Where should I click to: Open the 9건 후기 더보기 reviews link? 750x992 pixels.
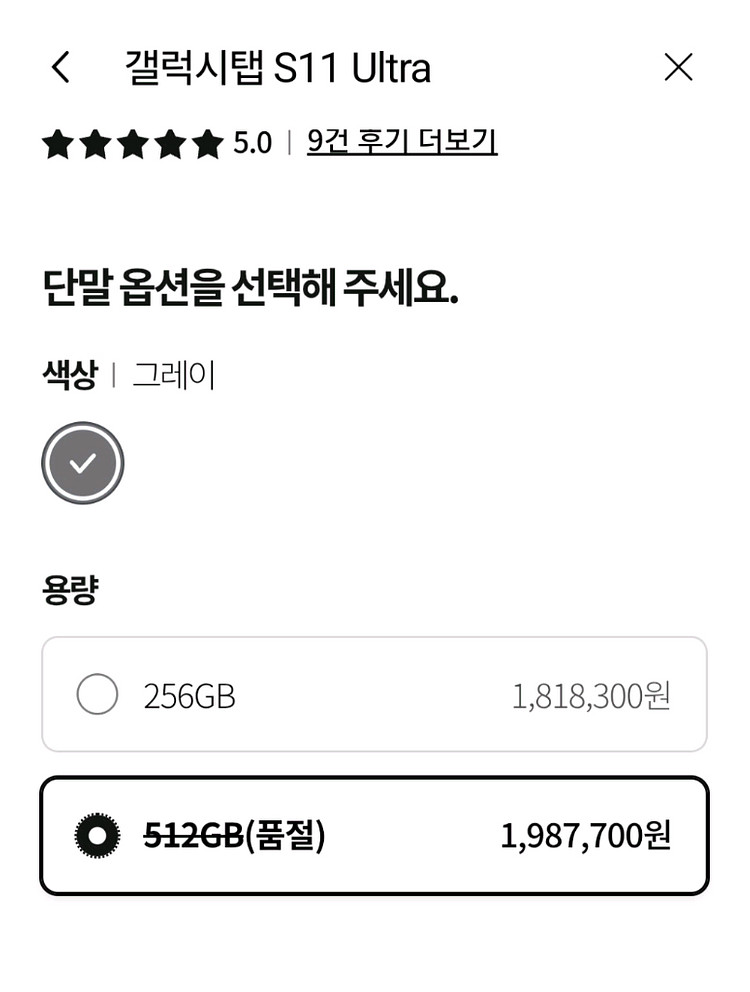click(402, 142)
